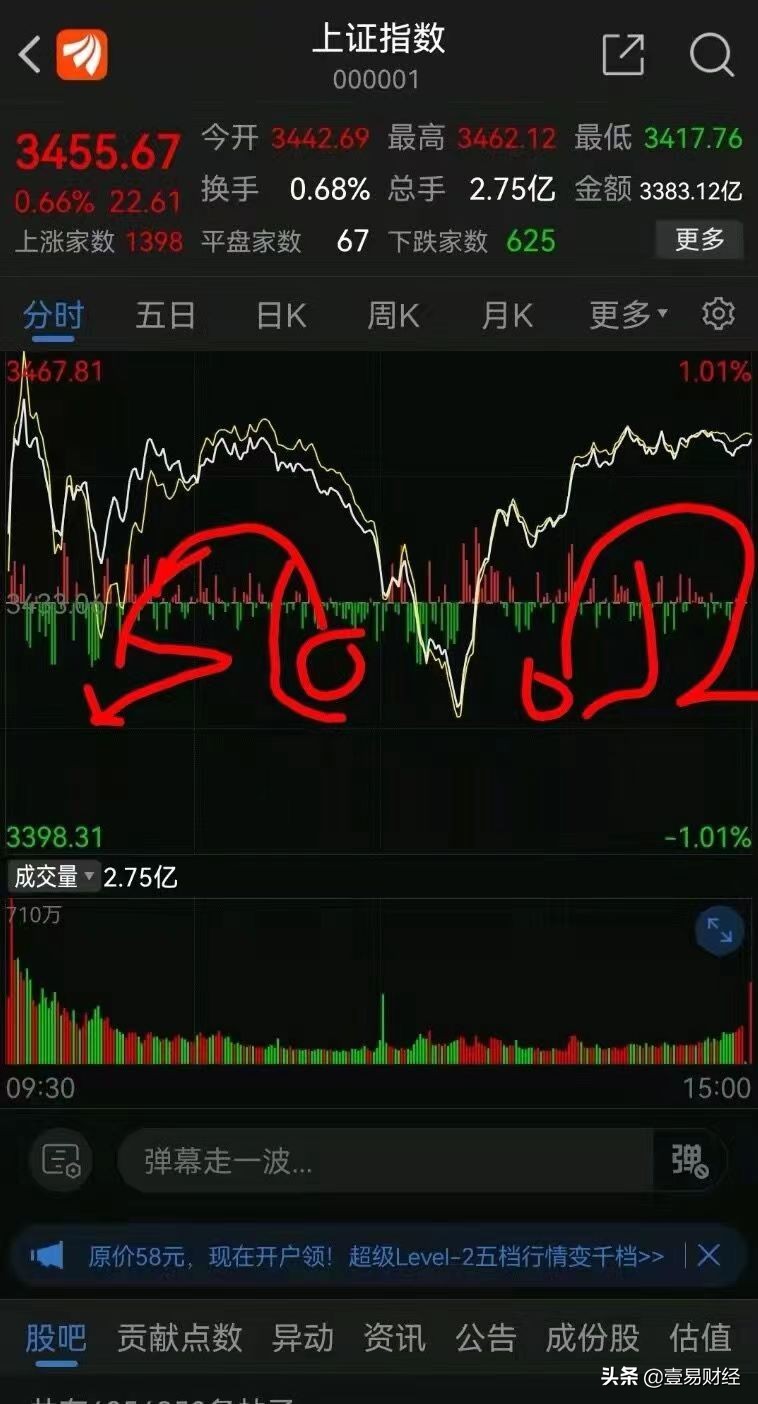Open the 成交量 indicator dropdown

(x=53, y=877)
